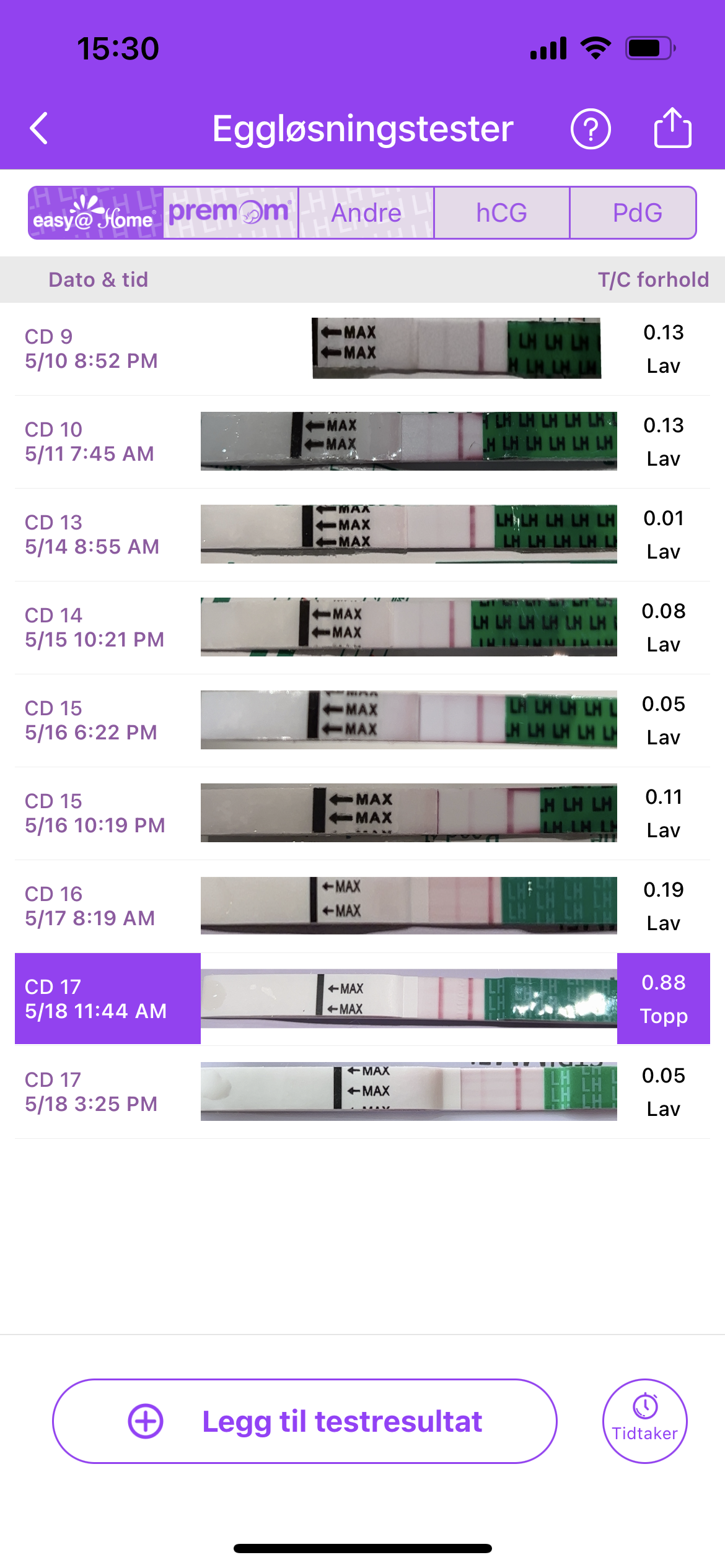Open the CD 15 test at 6:22 PM

click(362, 720)
